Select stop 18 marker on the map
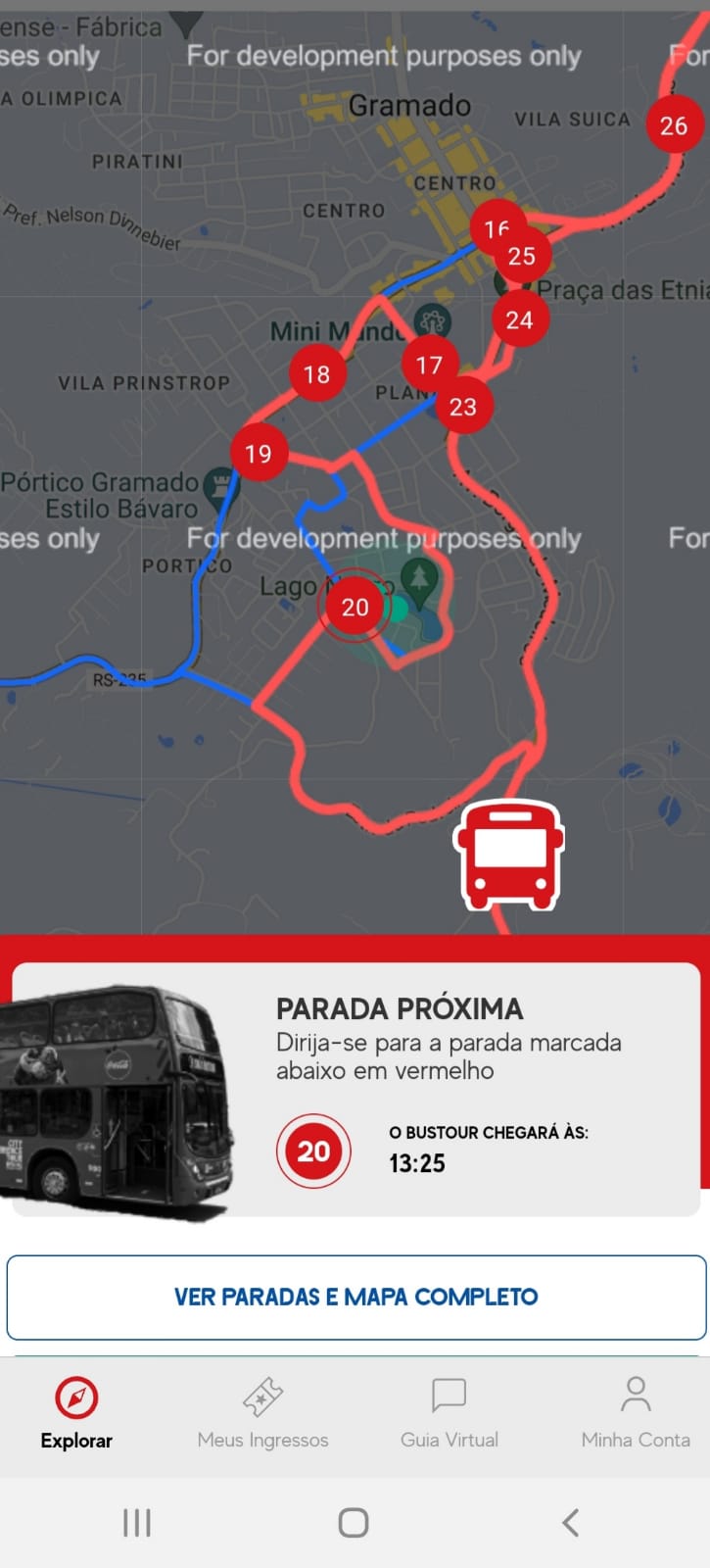This screenshot has width=710, height=1568. (x=316, y=373)
